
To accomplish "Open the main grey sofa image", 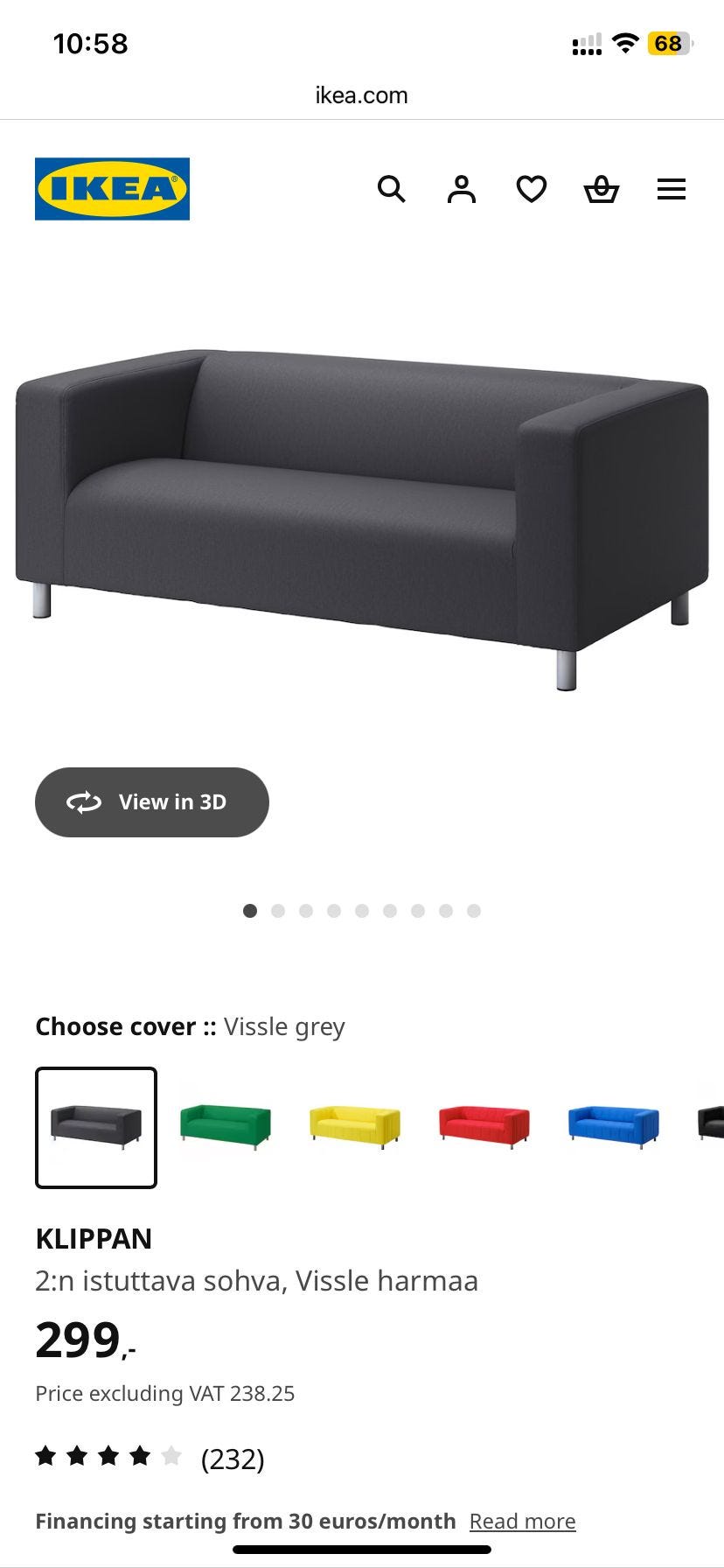I will click(x=362, y=516).
